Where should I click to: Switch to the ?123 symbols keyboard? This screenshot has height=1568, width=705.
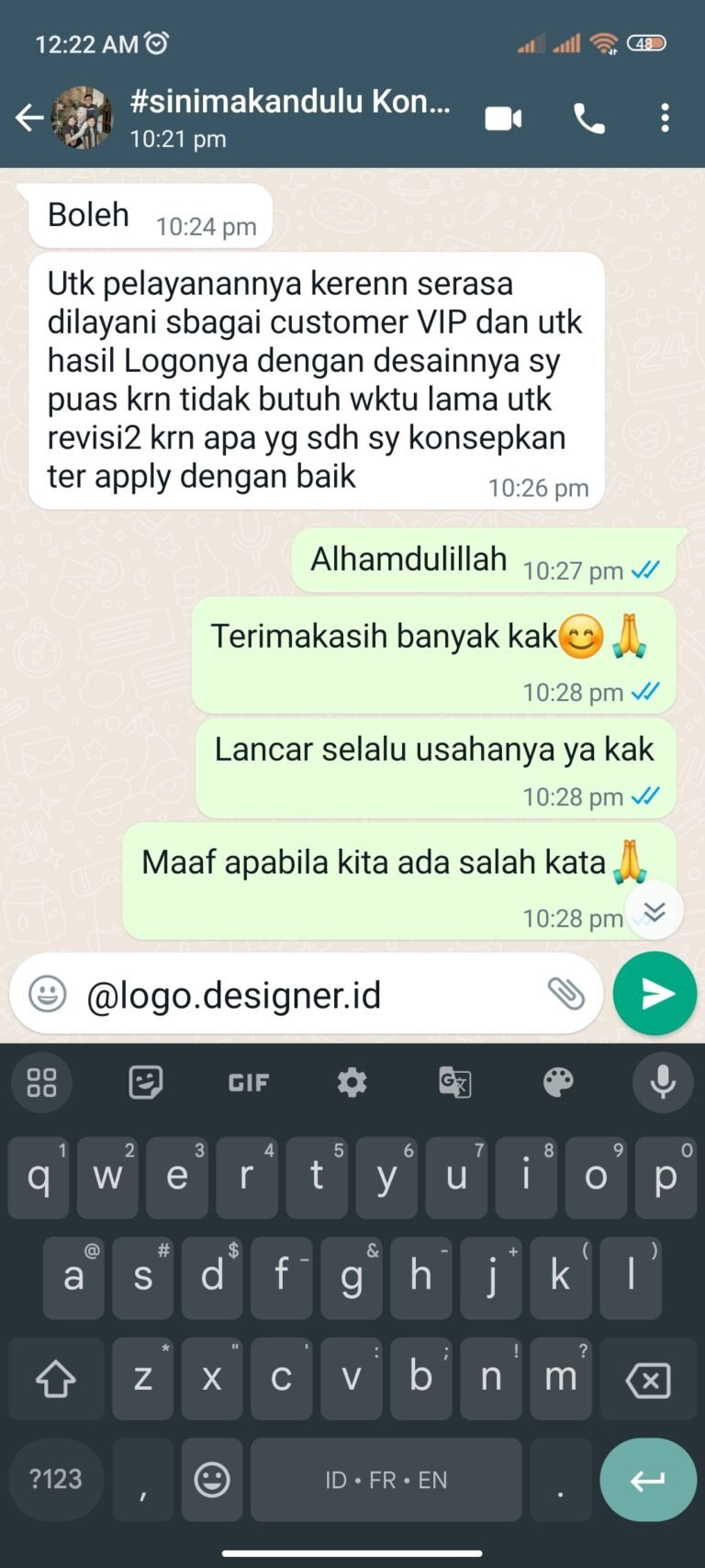pyautogui.click(x=56, y=1480)
